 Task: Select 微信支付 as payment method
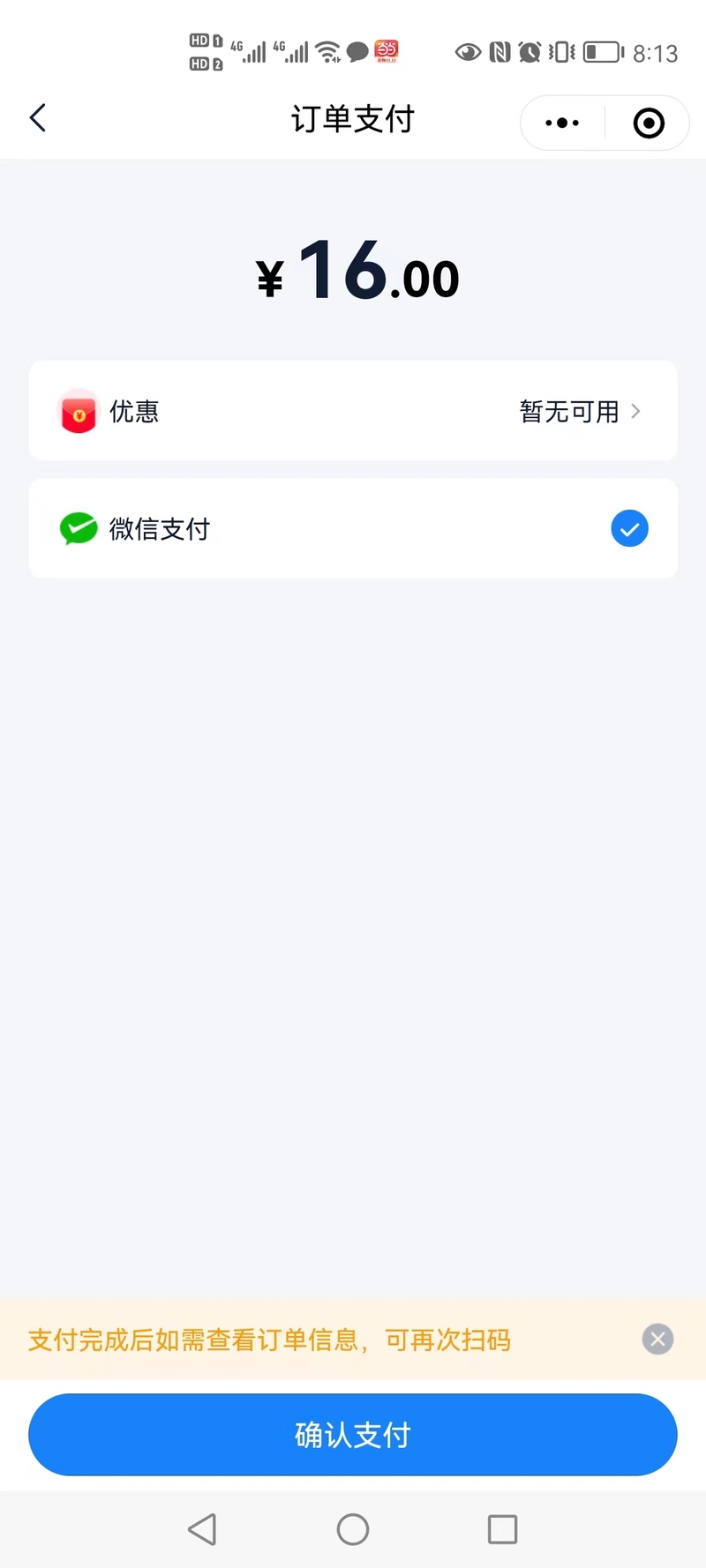[353, 529]
